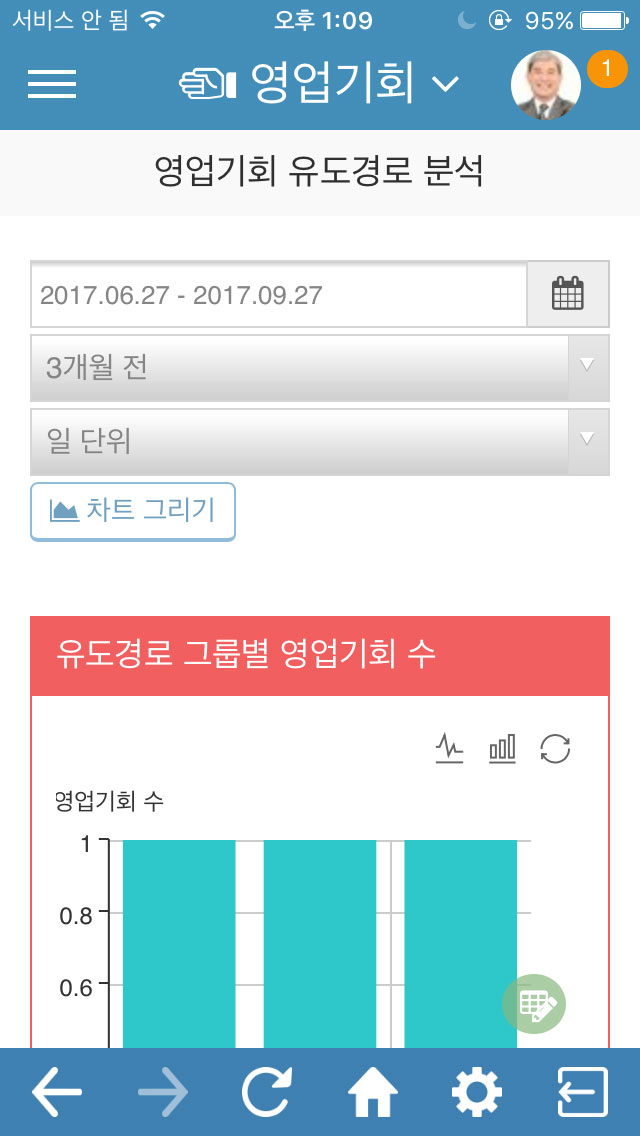Switch chart to bar view
Viewport: 640px width, 1136px height.
502,748
